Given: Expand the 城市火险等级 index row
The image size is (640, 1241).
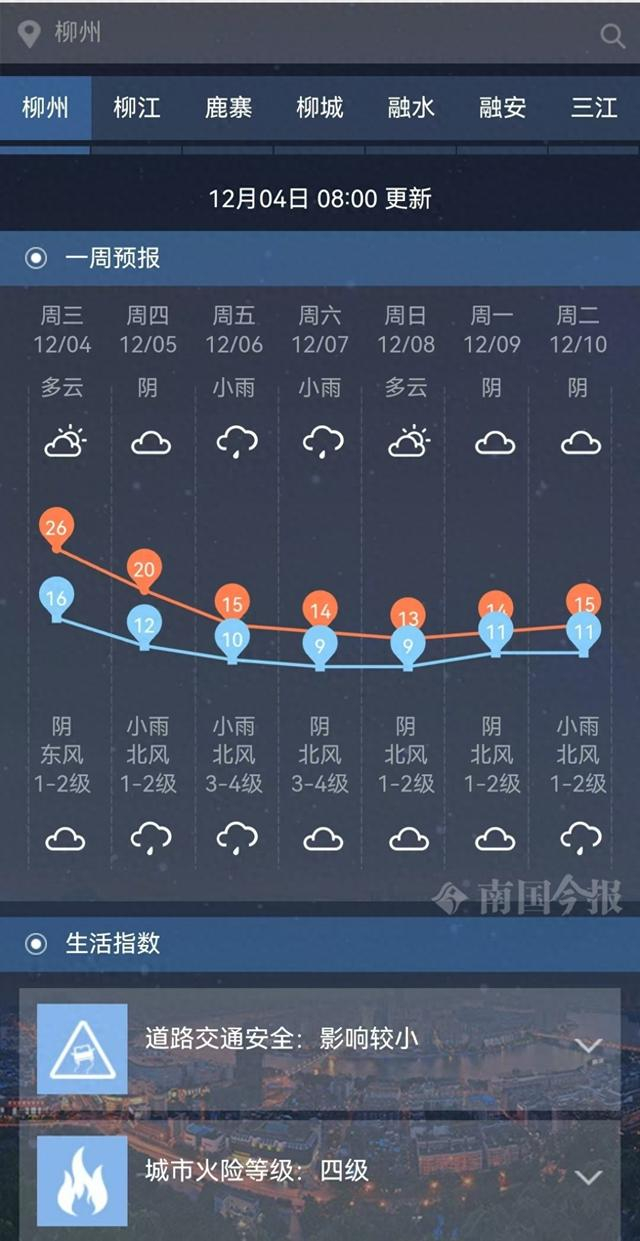Looking at the screenshot, I should point(589,1176).
